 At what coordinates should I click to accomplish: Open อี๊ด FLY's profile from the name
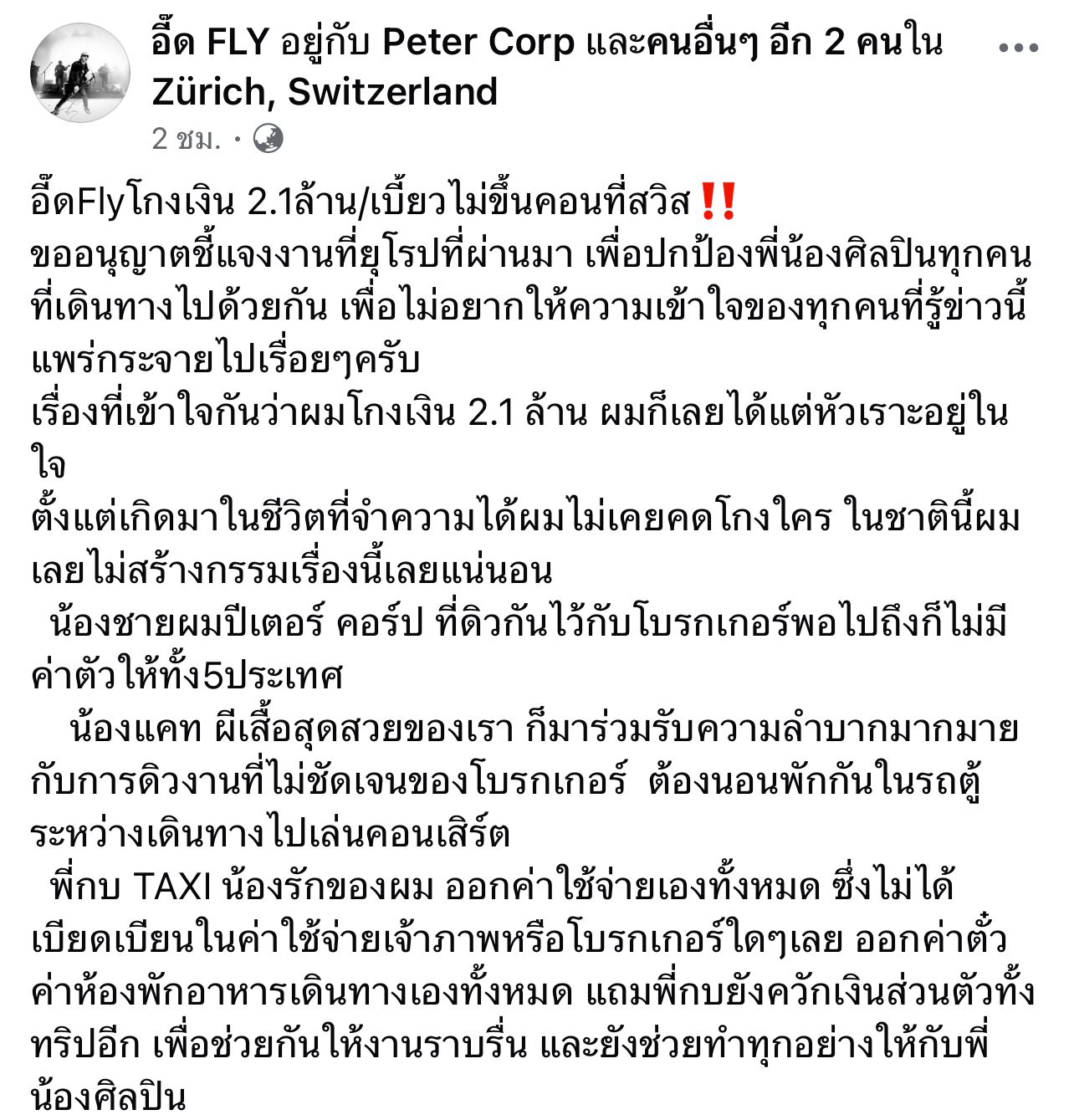(x=211, y=42)
